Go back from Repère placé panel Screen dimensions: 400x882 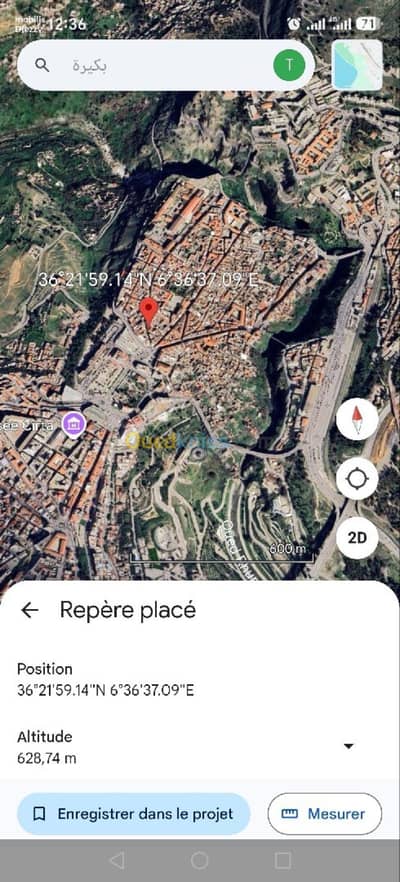coord(30,610)
